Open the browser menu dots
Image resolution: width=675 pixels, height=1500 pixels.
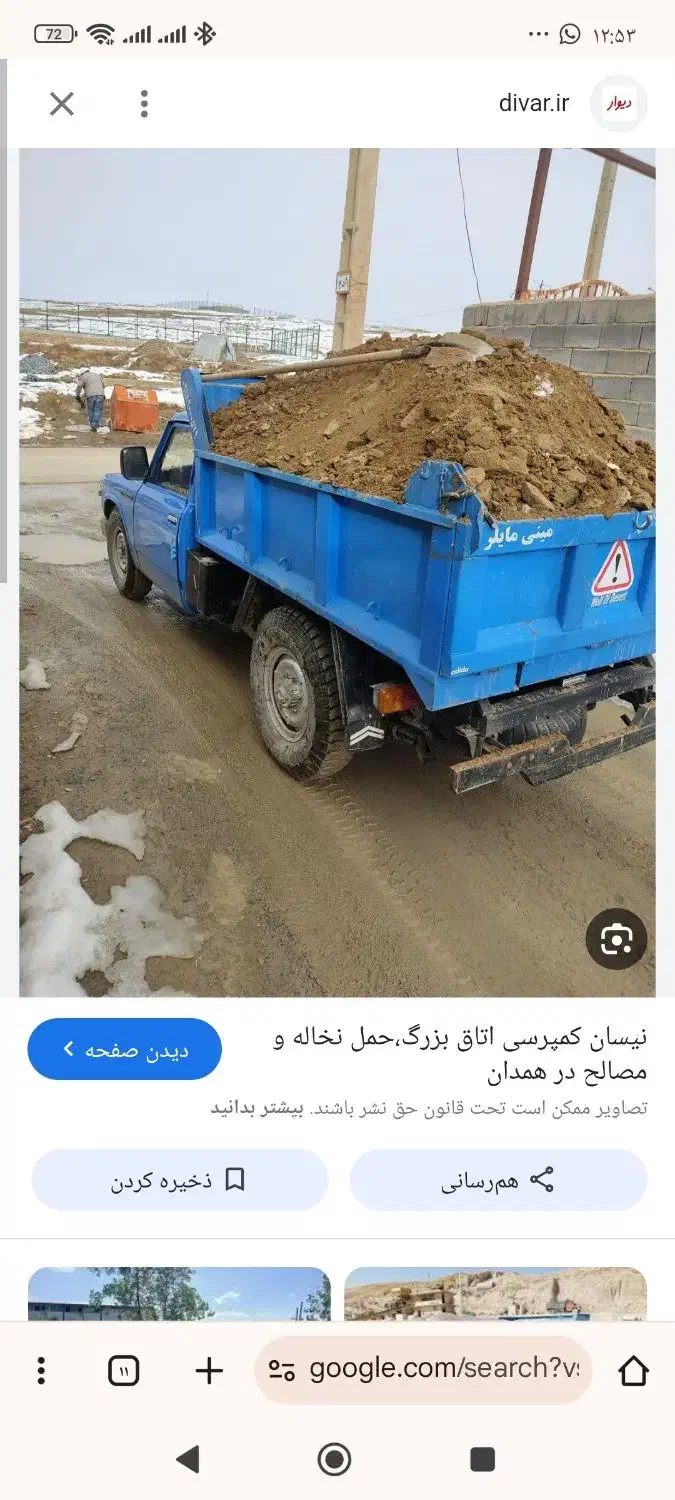point(41,1370)
